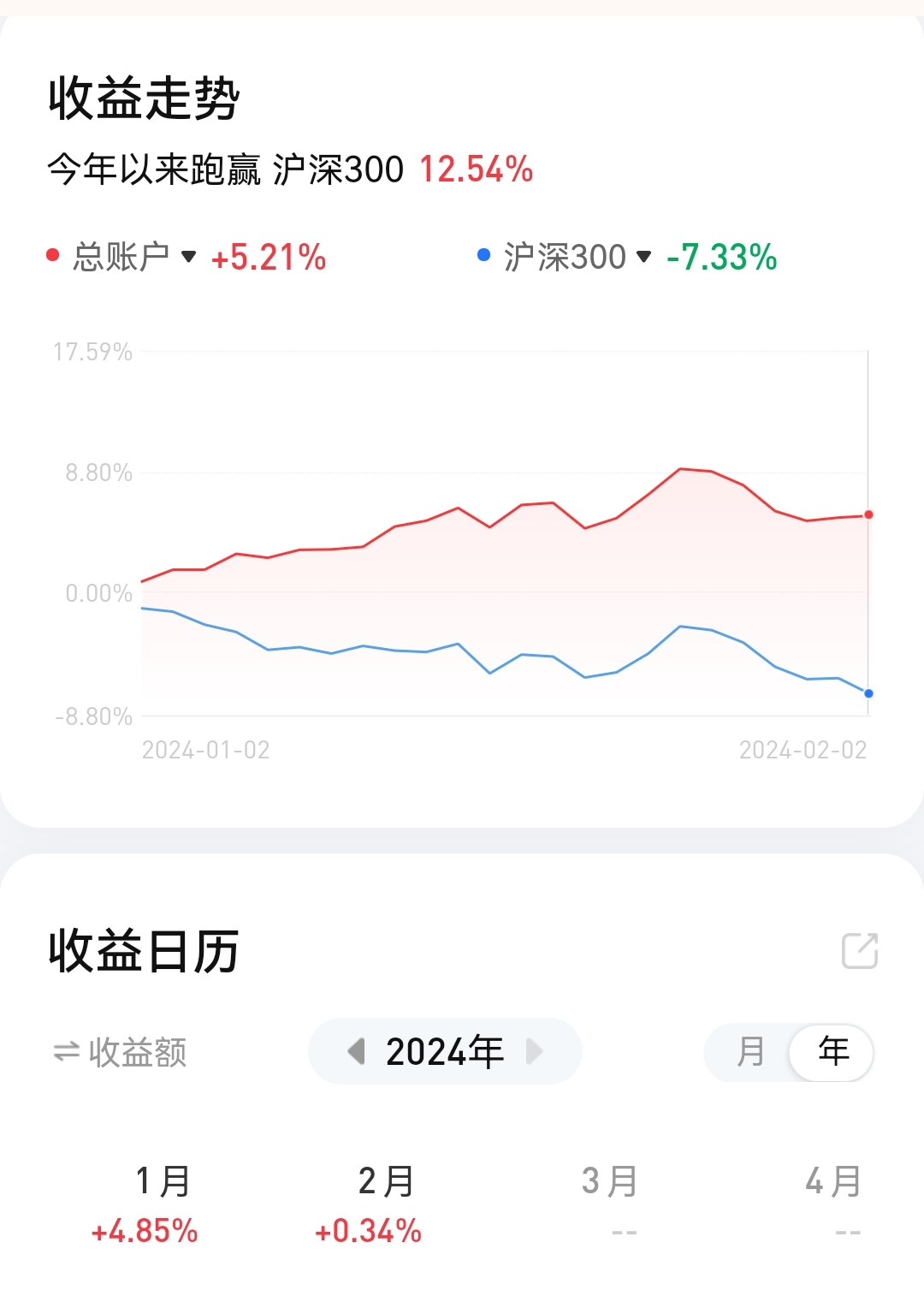Select the 年 view tab
Viewport: 924px width, 1296px height.
(x=832, y=1051)
